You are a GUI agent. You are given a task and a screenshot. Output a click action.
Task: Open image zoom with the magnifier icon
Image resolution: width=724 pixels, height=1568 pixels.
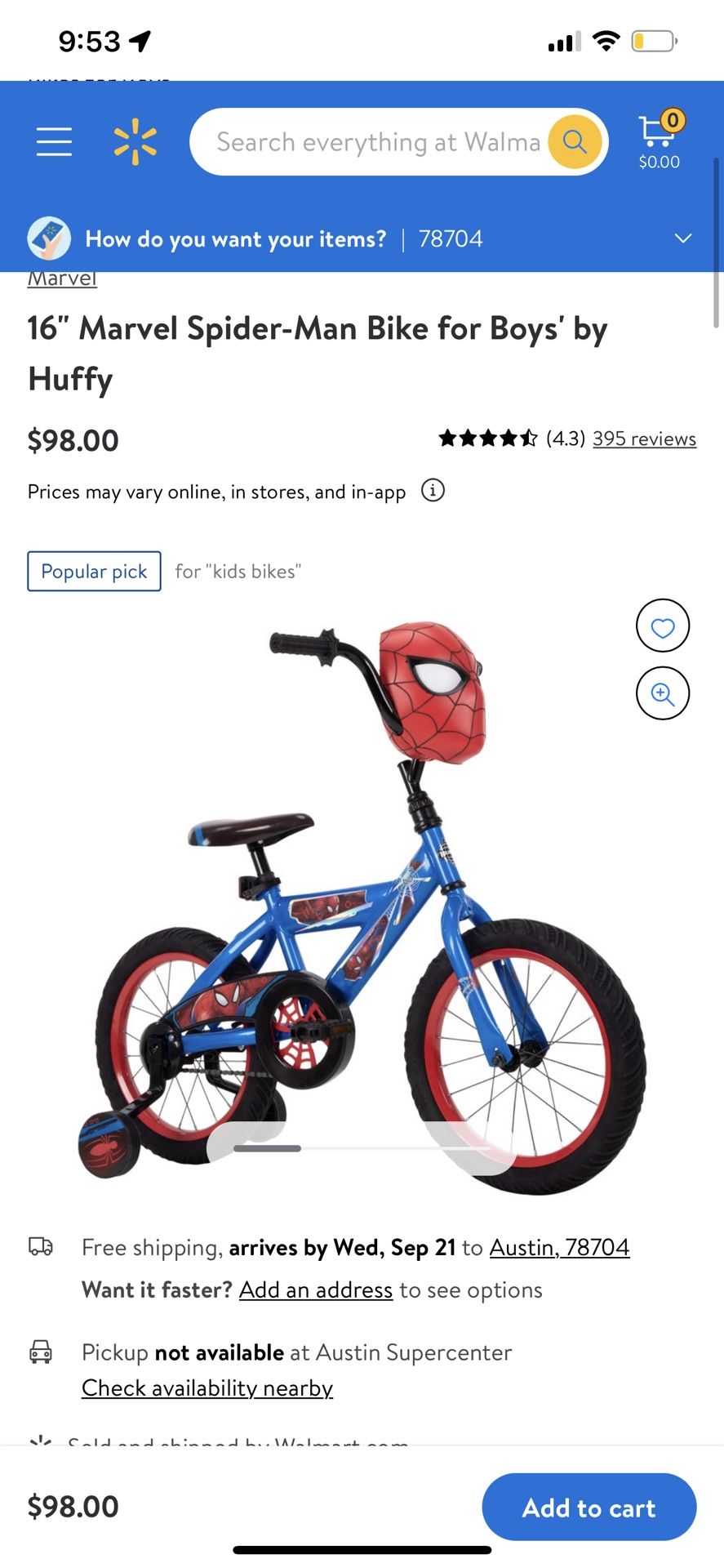click(662, 693)
